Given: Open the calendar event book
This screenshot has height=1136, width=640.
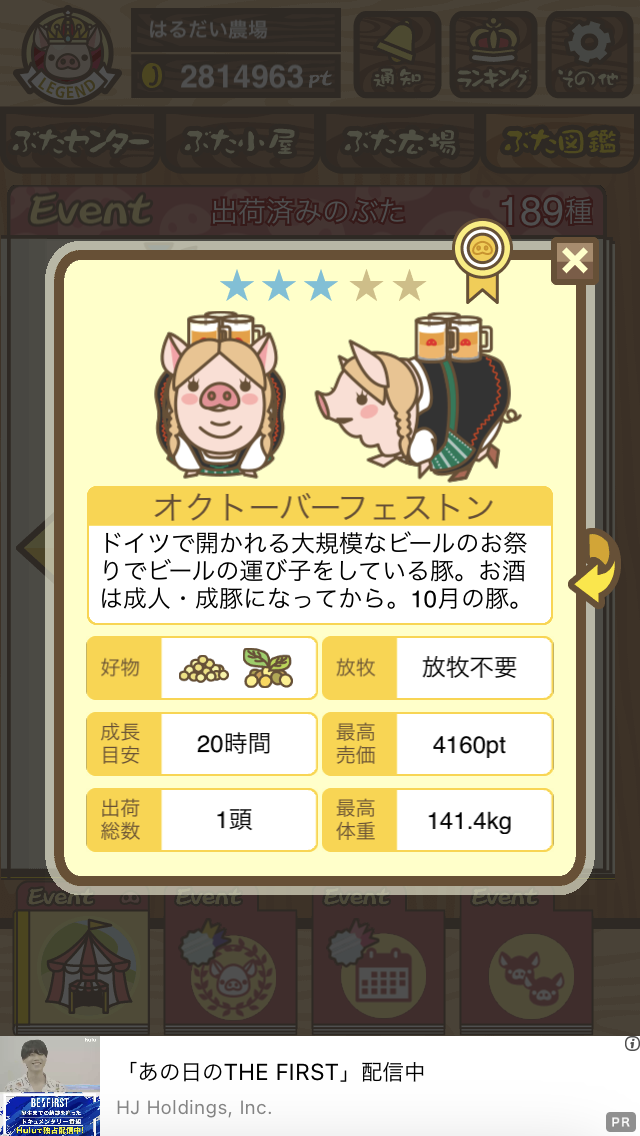Looking at the screenshot, I should click(378, 958).
